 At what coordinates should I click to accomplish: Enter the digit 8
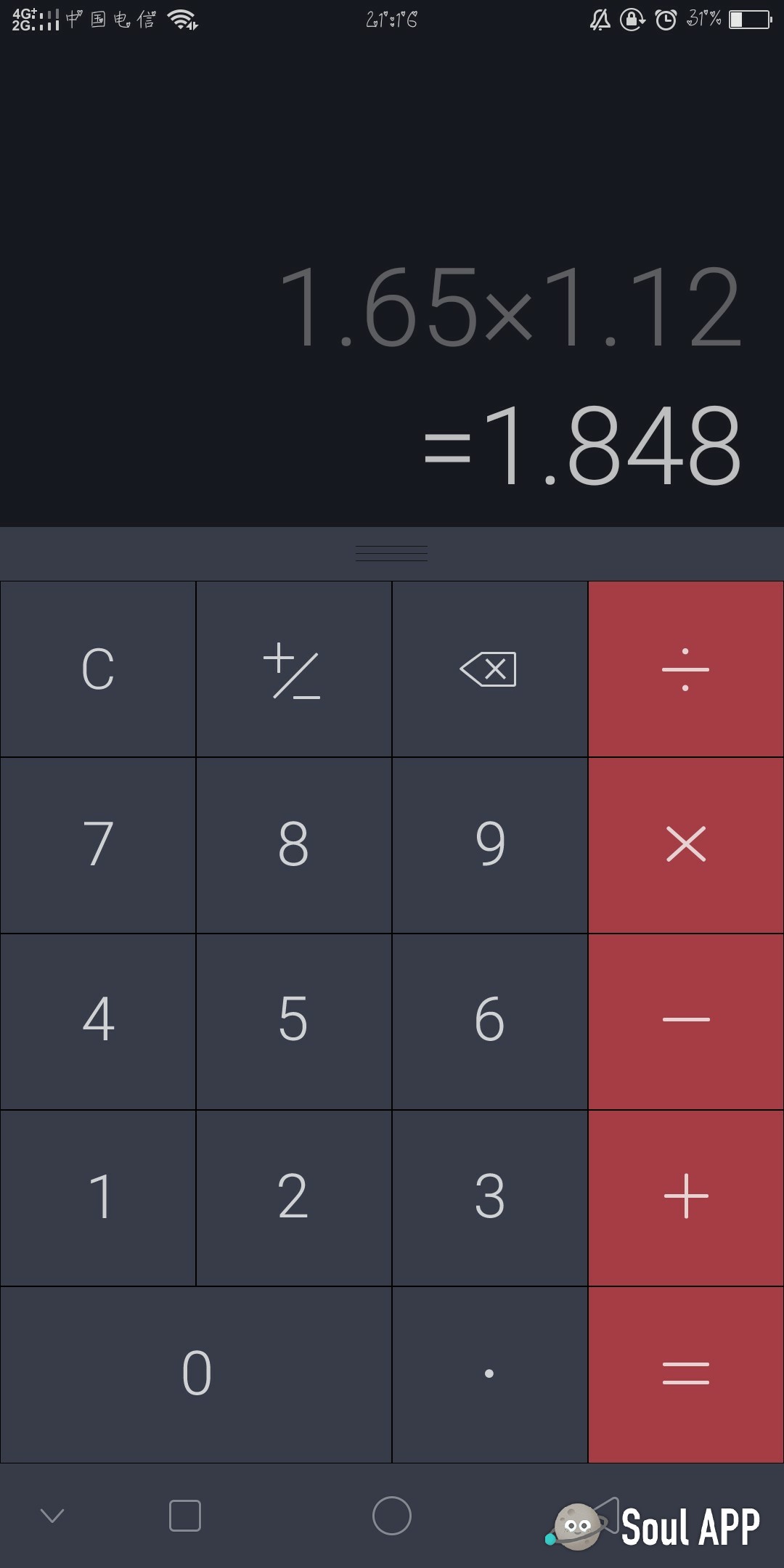pyautogui.click(x=294, y=845)
